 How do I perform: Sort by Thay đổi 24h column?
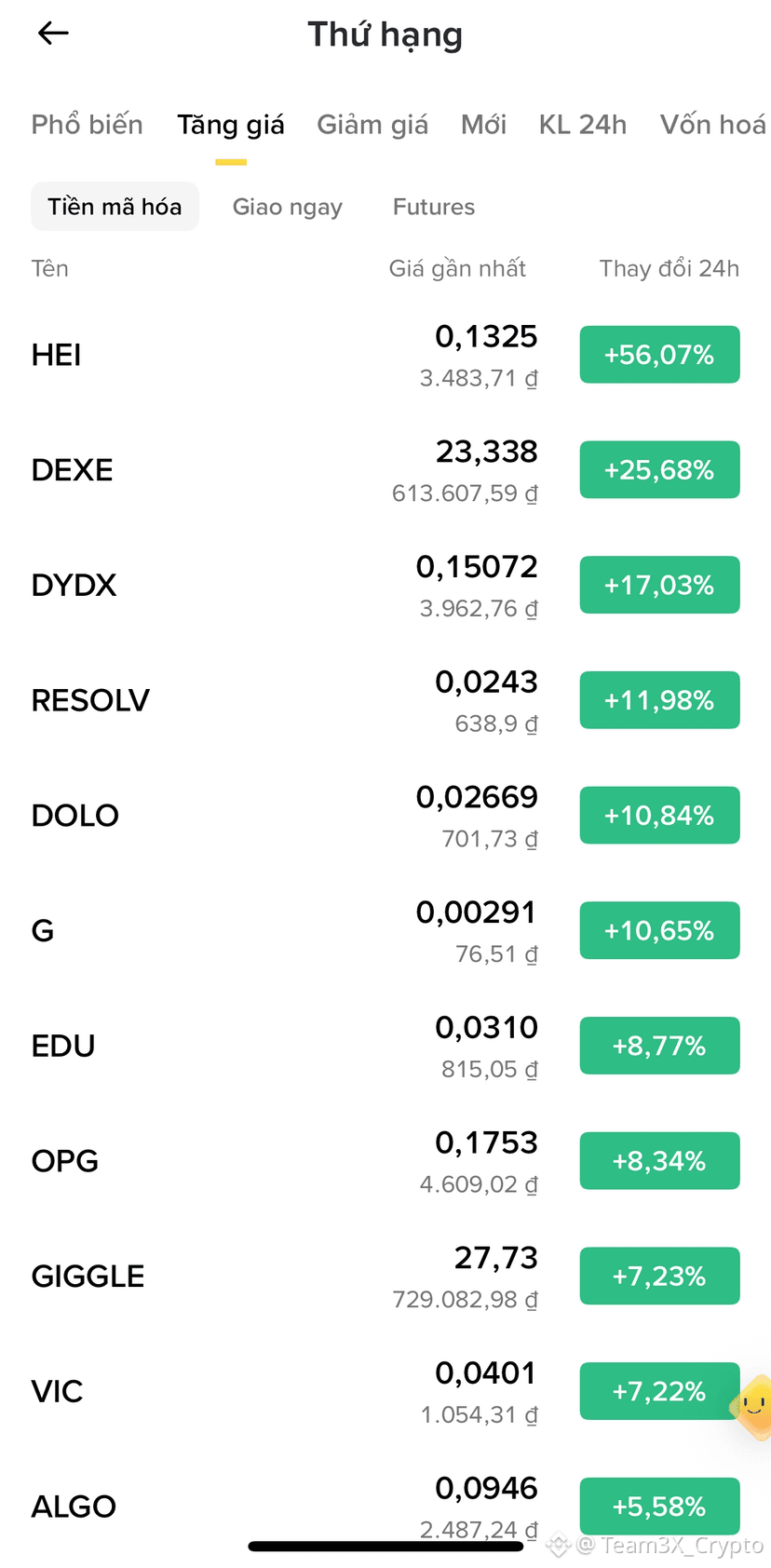point(669,269)
